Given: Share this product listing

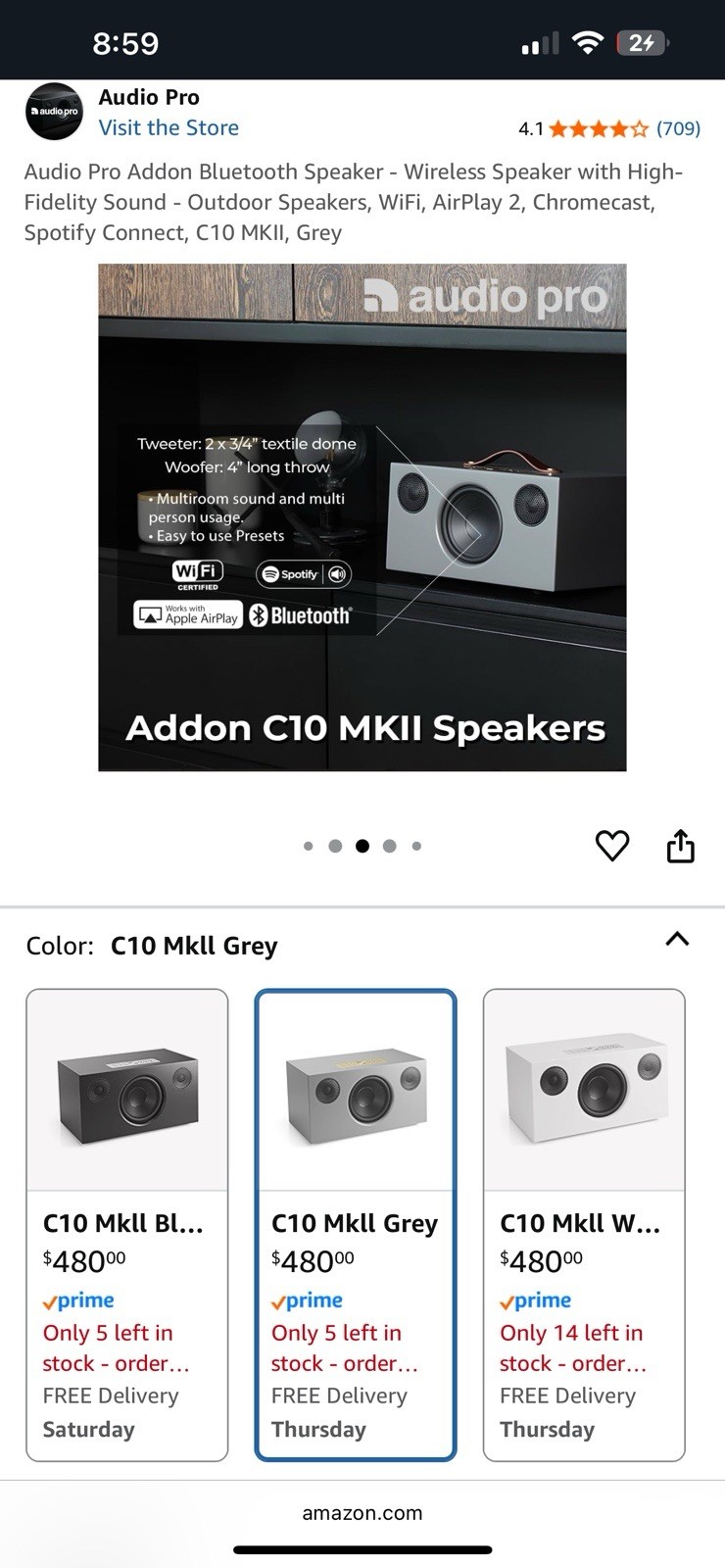Looking at the screenshot, I should coord(680,846).
